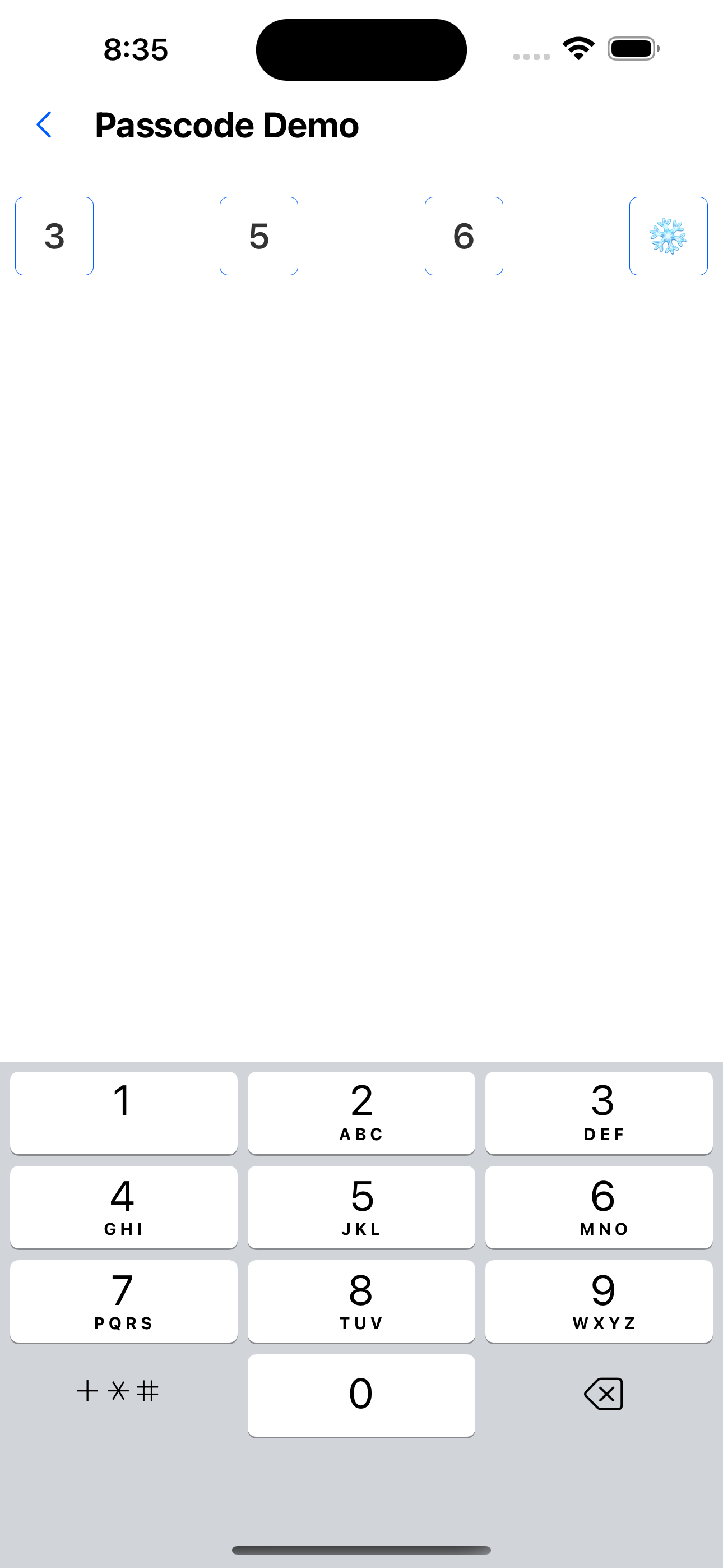Select the first passcode box showing 3
The height and width of the screenshot is (1568, 723).
[x=54, y=236]
